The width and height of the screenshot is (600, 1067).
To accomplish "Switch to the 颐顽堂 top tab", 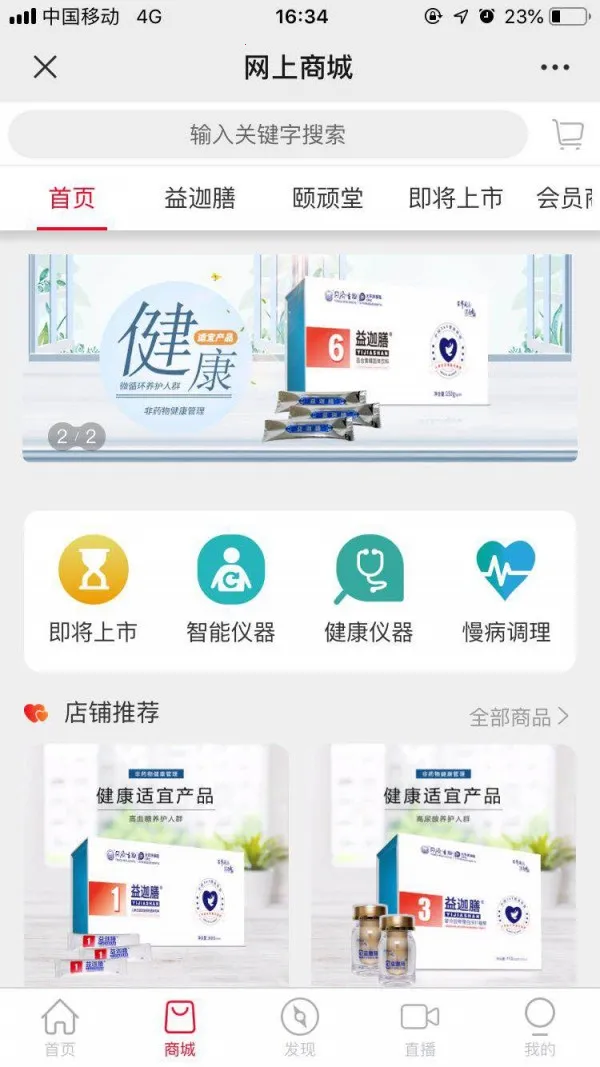I will [328, 198].
